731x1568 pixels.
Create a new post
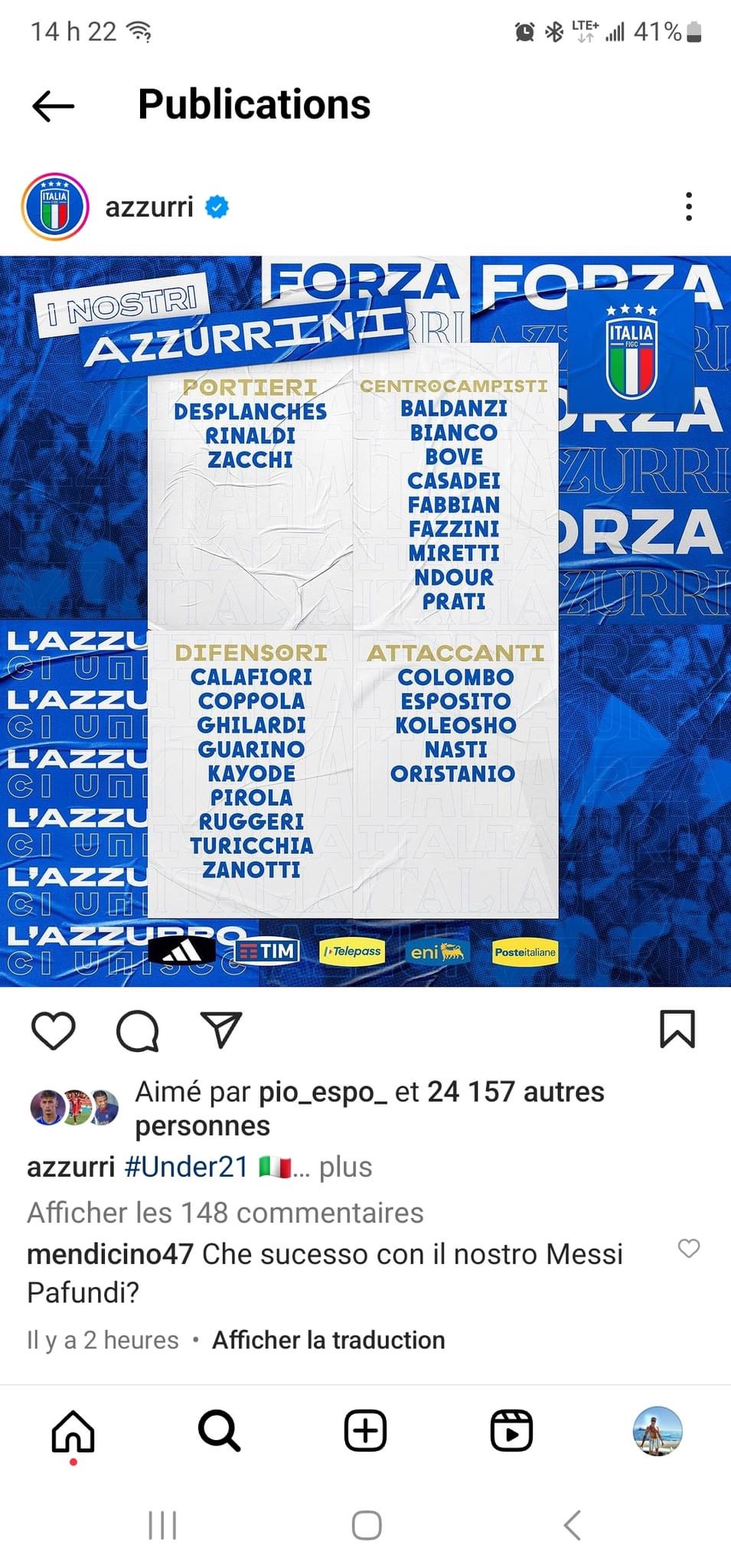point(365,1431)
